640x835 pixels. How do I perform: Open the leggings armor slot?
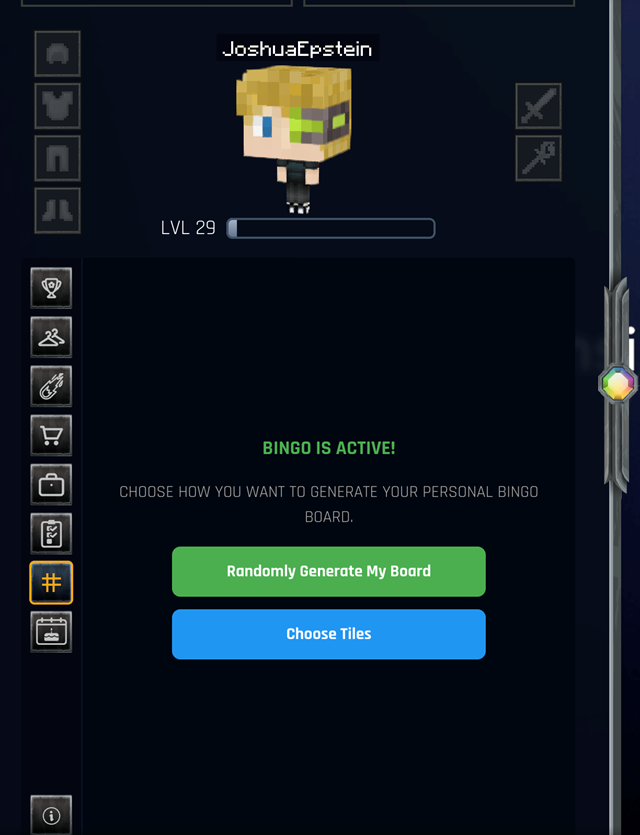[57, 158]
